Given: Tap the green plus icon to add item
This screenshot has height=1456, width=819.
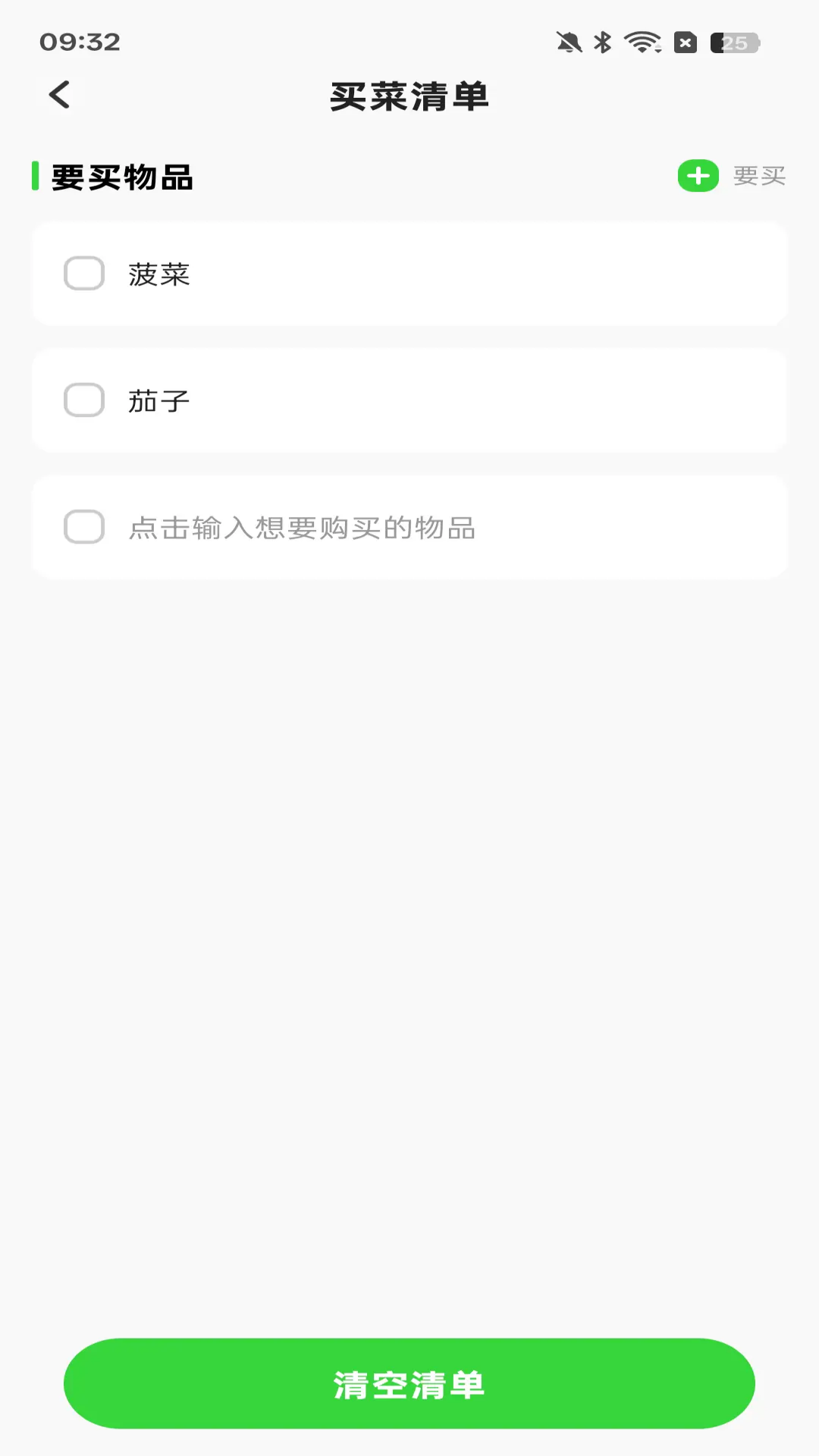Looking at the screenshot, I should 698,176.
